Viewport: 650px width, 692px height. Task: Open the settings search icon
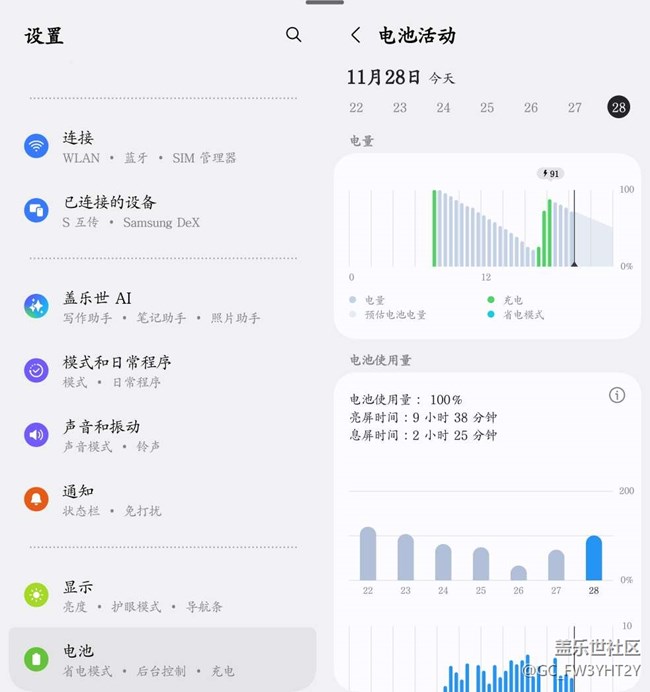click(x=293, y=35)
